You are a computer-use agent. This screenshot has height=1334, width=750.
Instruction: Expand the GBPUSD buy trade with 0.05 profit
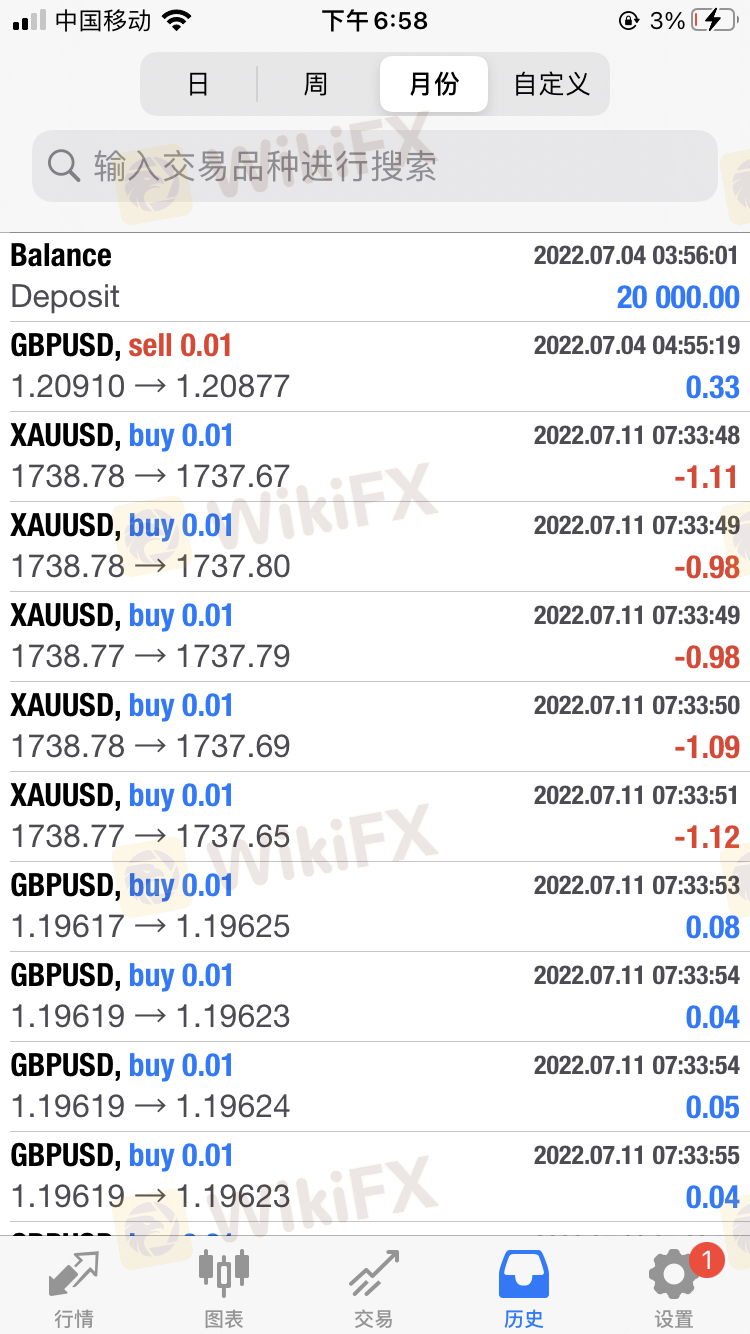(375, 1086)
